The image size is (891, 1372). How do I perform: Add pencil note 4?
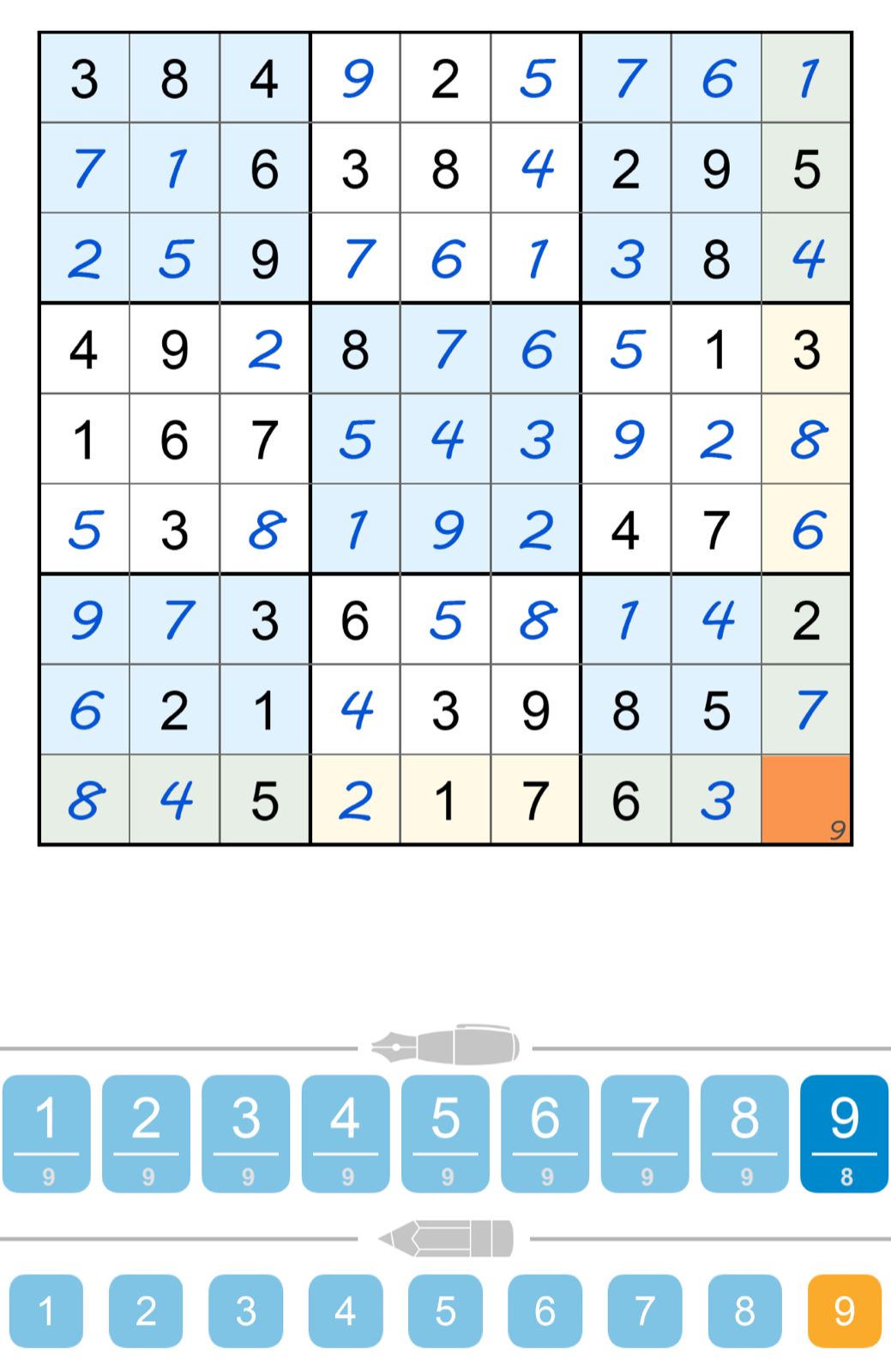[346, 1310]
